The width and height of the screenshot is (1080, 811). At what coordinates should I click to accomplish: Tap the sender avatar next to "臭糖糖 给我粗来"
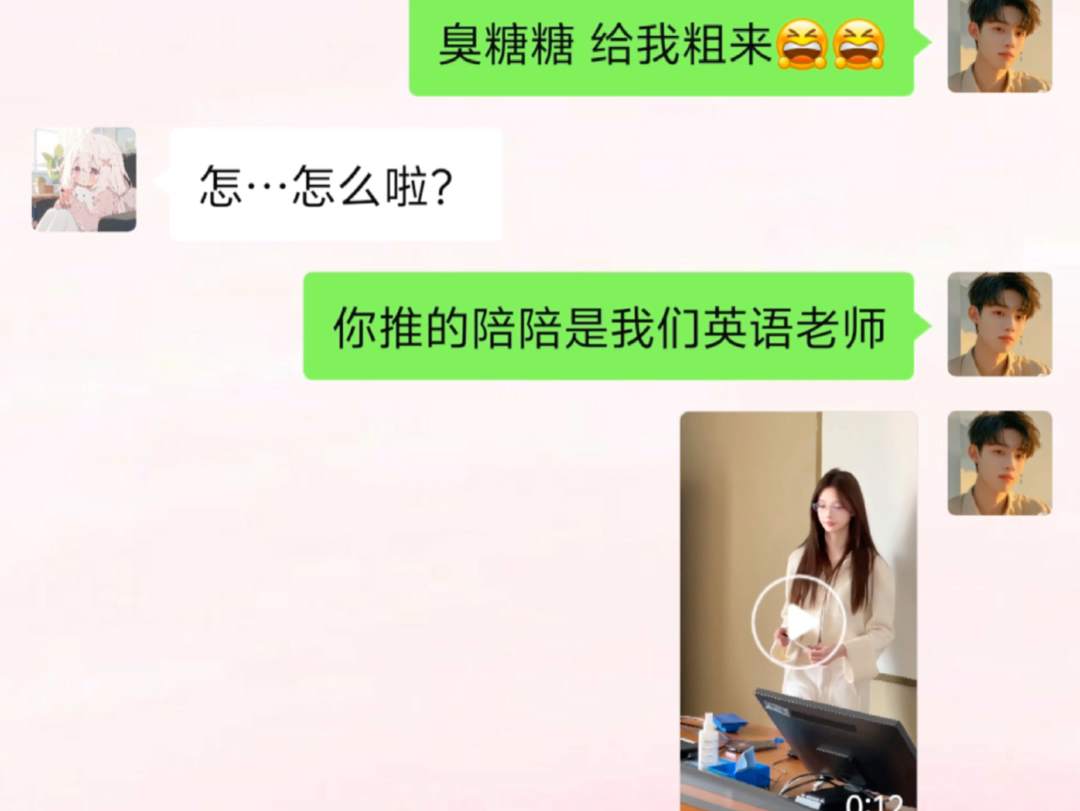pos(999,45)
